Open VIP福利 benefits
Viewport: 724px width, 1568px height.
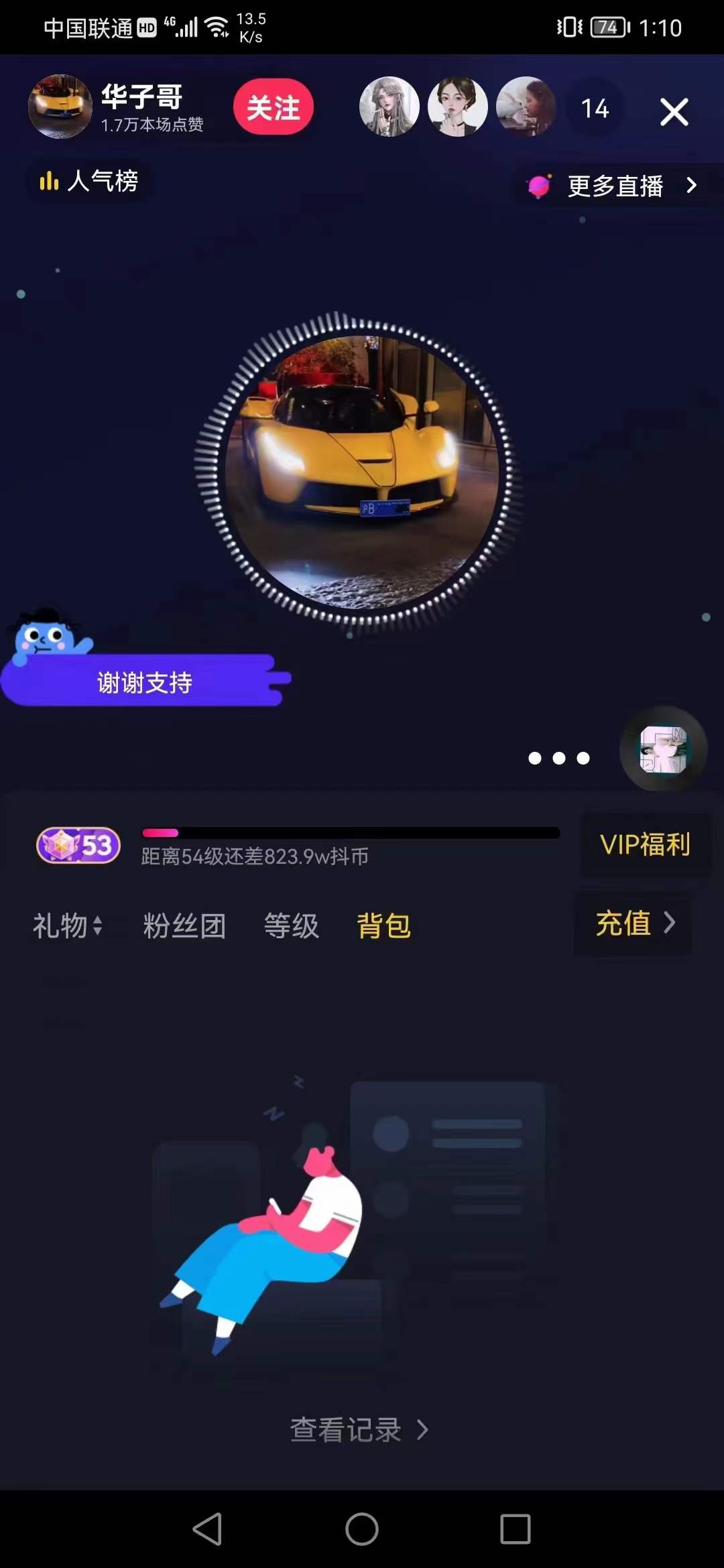coord(644,844)
